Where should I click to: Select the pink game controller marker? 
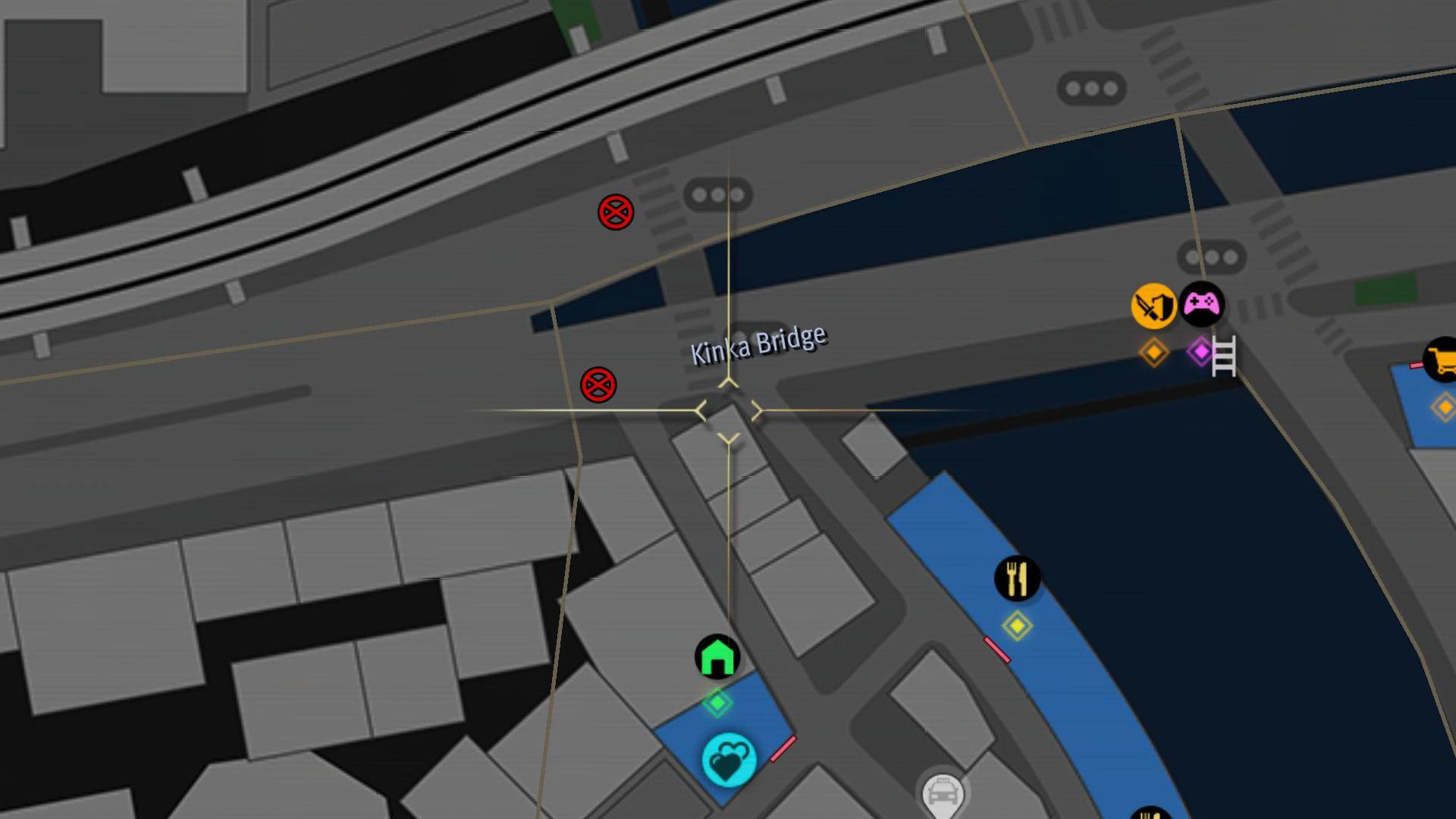(x=1202, y=304)
